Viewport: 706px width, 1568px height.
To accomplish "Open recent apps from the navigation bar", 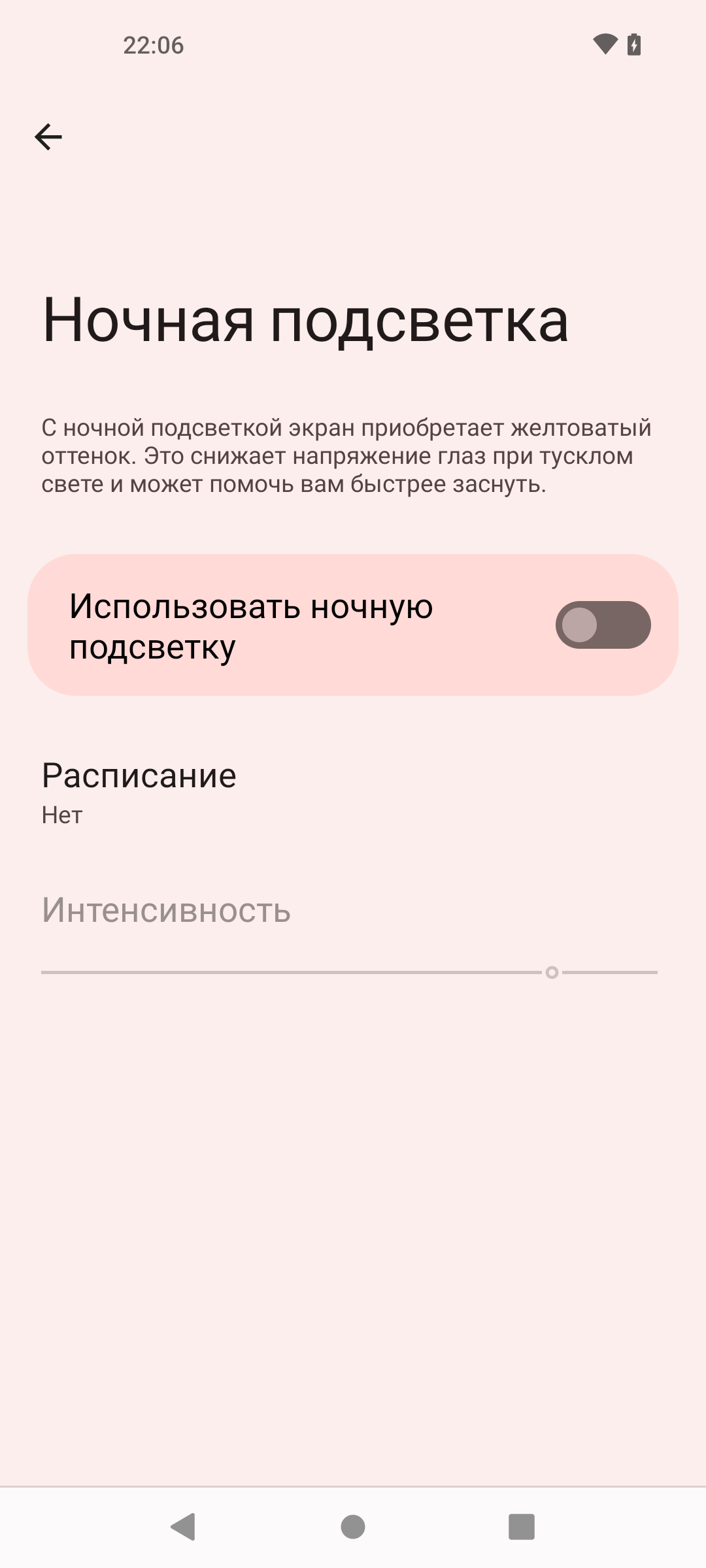I will point(522,1527).
